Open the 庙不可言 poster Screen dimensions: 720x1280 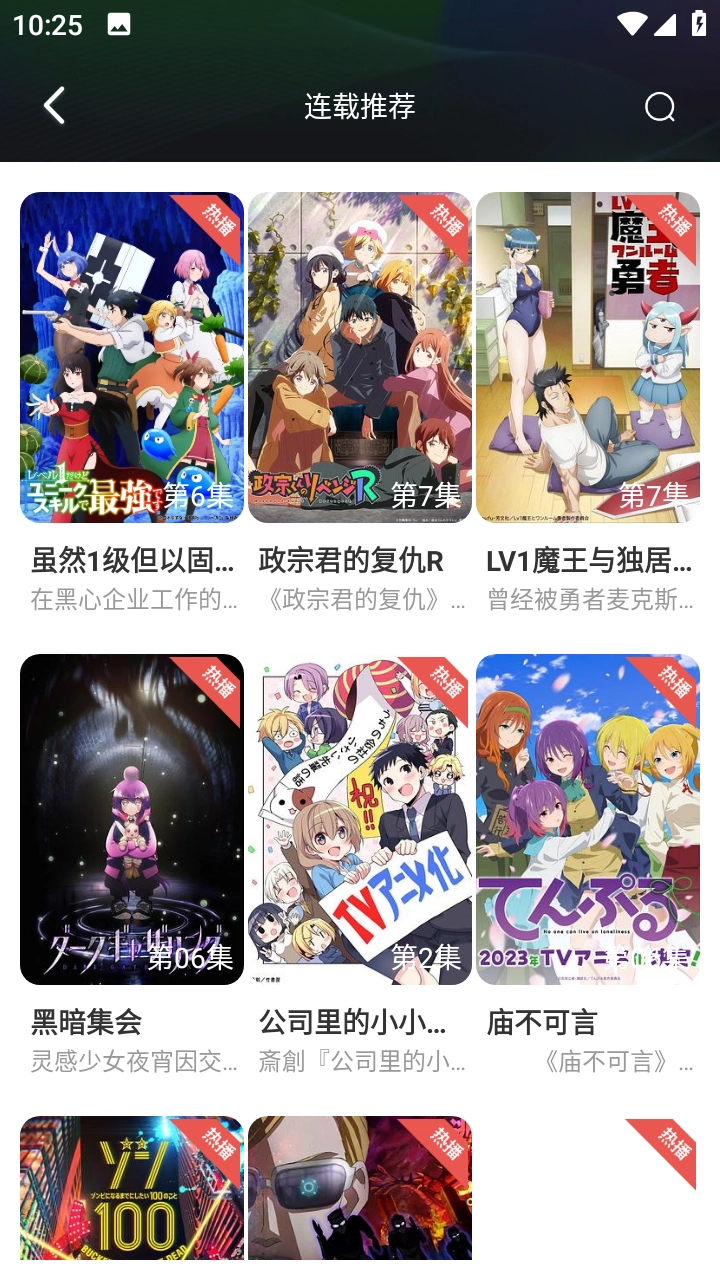click(589, 820)
